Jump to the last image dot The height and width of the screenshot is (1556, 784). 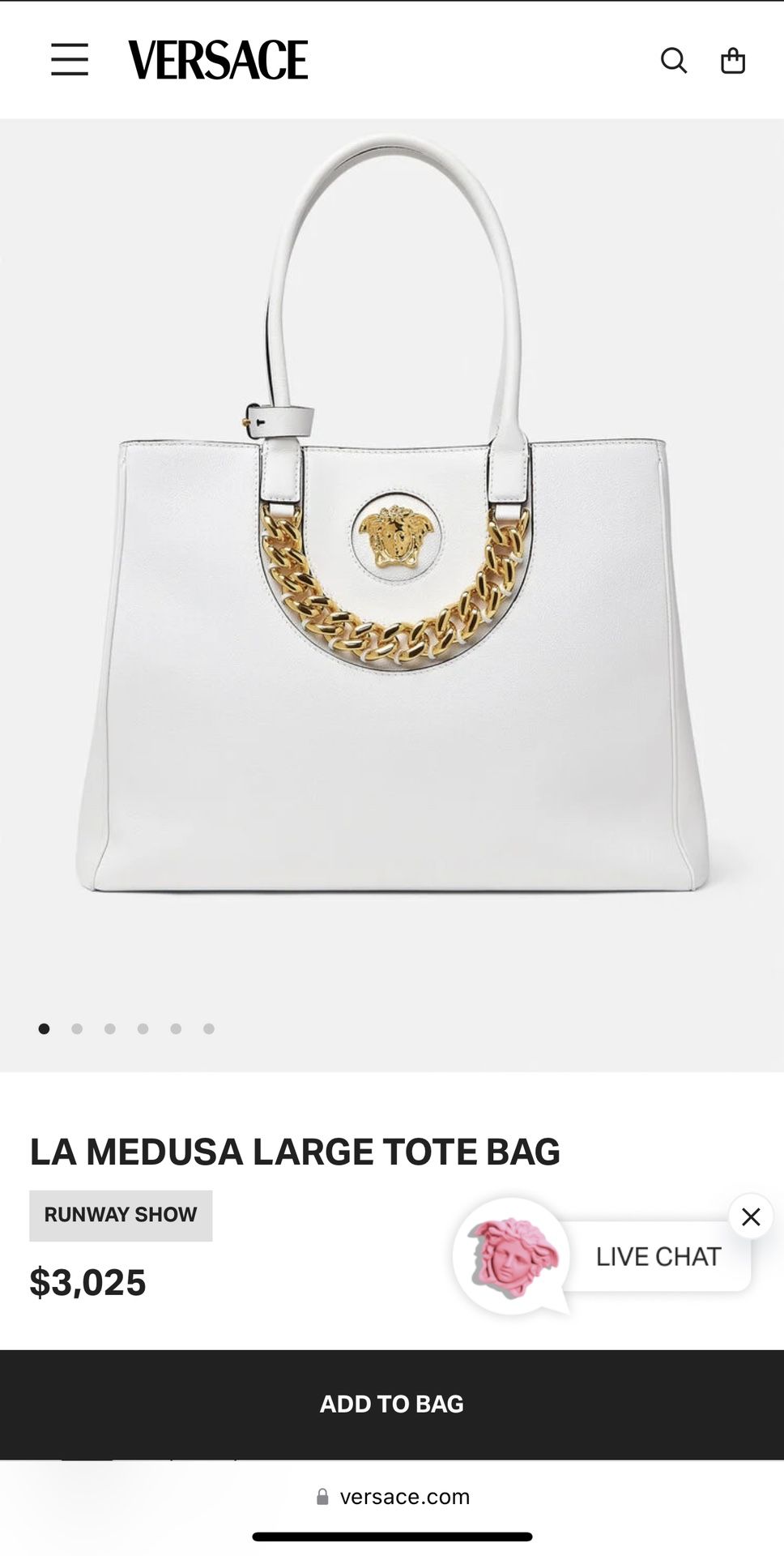pos(209,1029)
